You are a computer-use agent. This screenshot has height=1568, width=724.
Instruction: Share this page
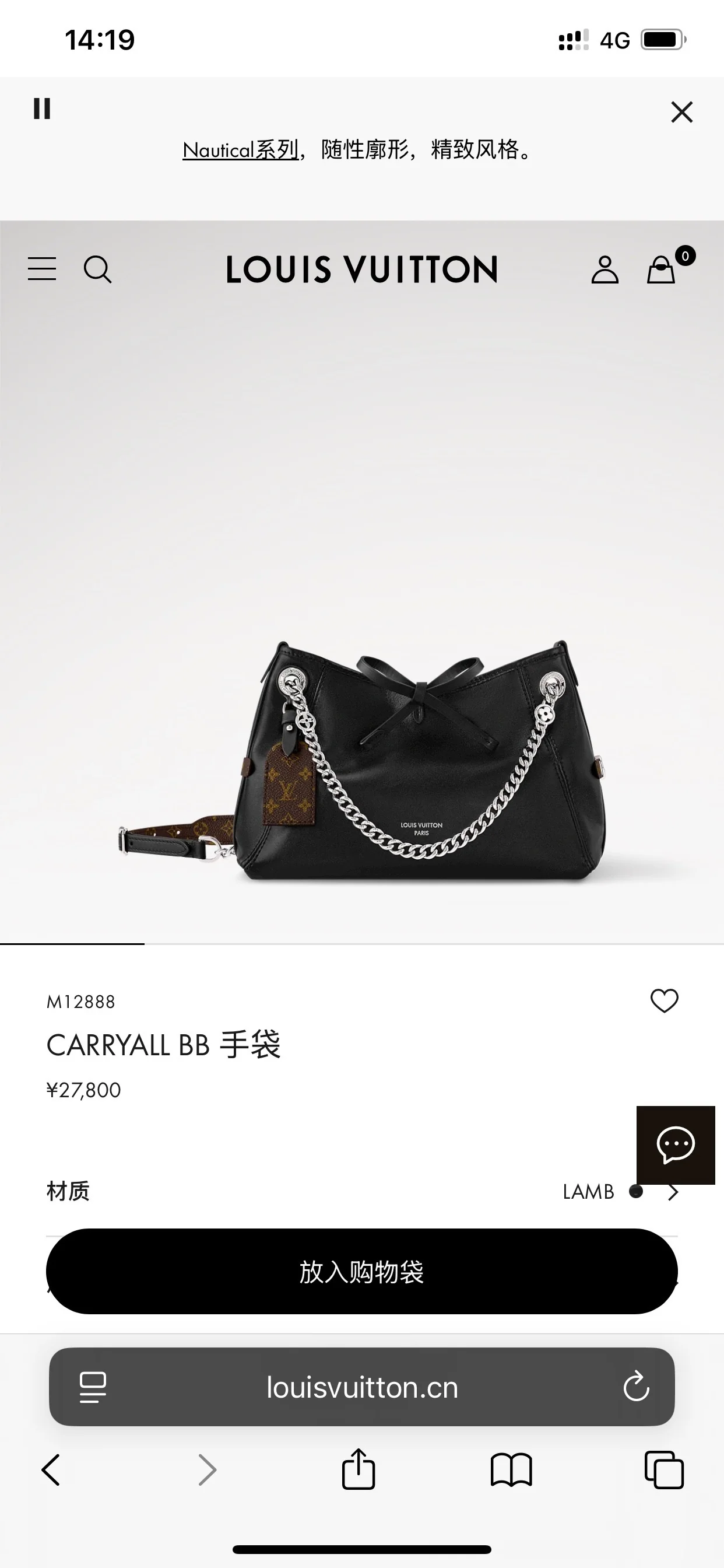tap(359, 1469)
